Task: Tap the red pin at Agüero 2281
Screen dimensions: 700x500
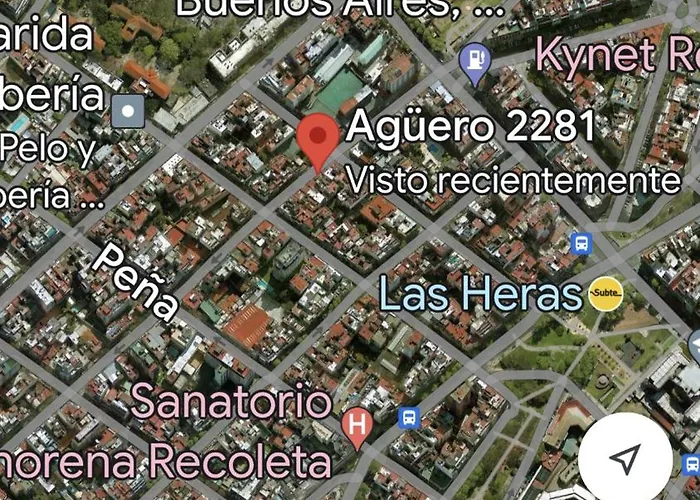Action: 319,141
